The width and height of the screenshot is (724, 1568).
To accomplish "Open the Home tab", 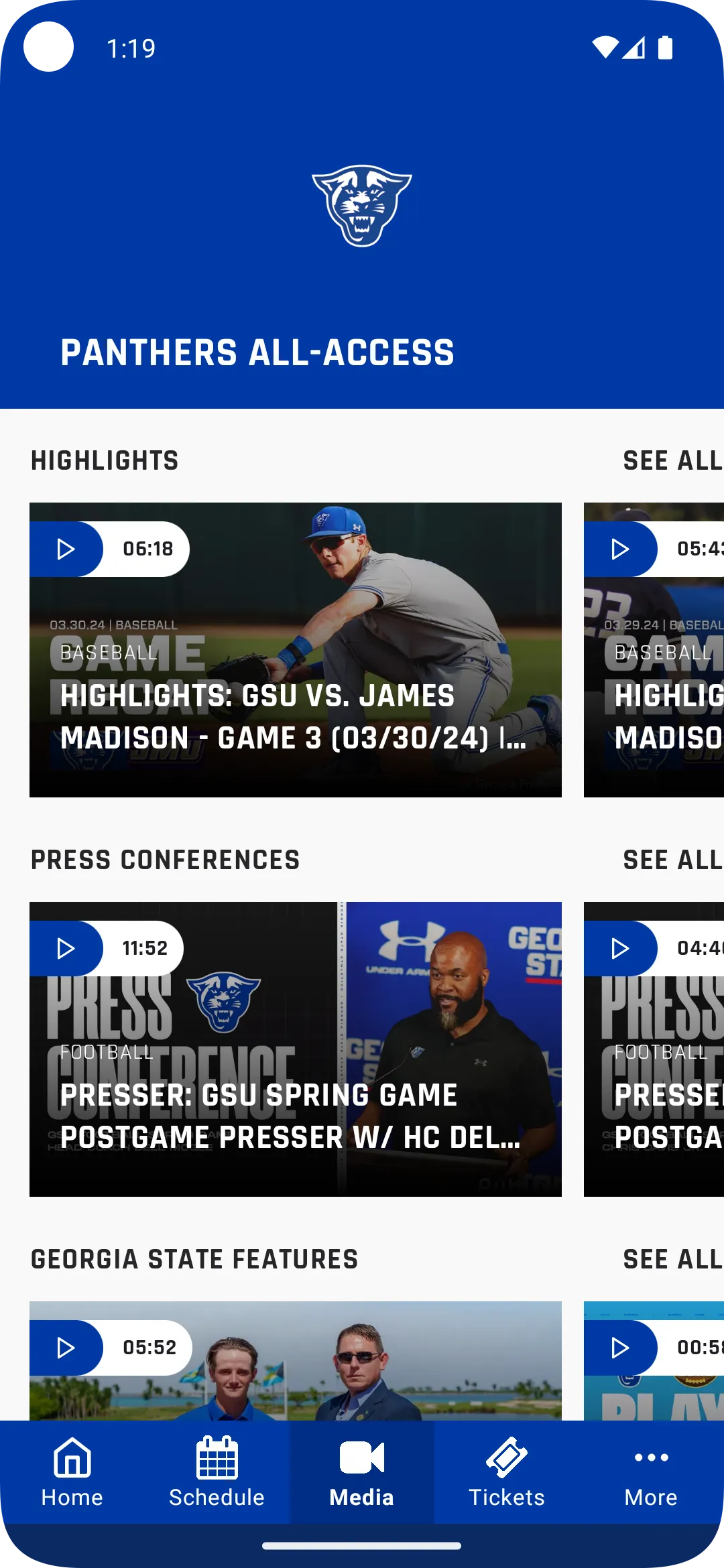I will (72, 1472).
